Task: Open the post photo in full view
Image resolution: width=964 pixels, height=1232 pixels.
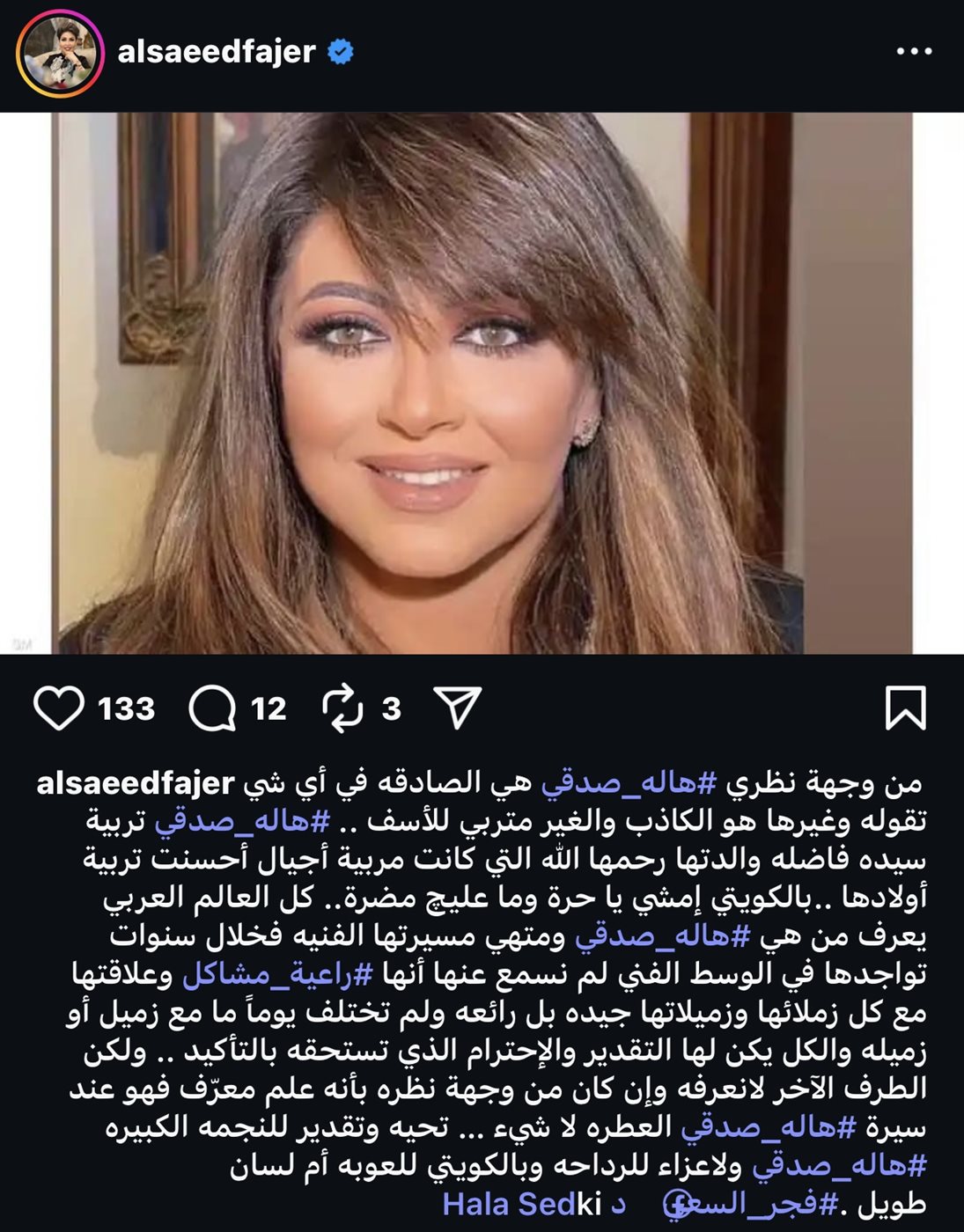Action: (x=482, y=383)
